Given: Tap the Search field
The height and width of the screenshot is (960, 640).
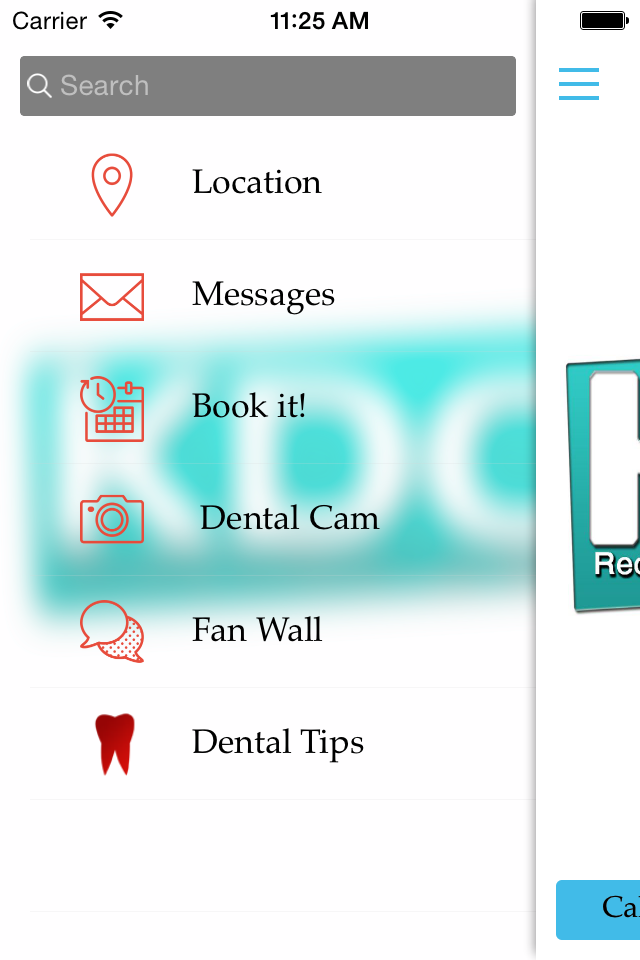Looking at the screenshot, I should pyautogui.click(x=268, y=86).
